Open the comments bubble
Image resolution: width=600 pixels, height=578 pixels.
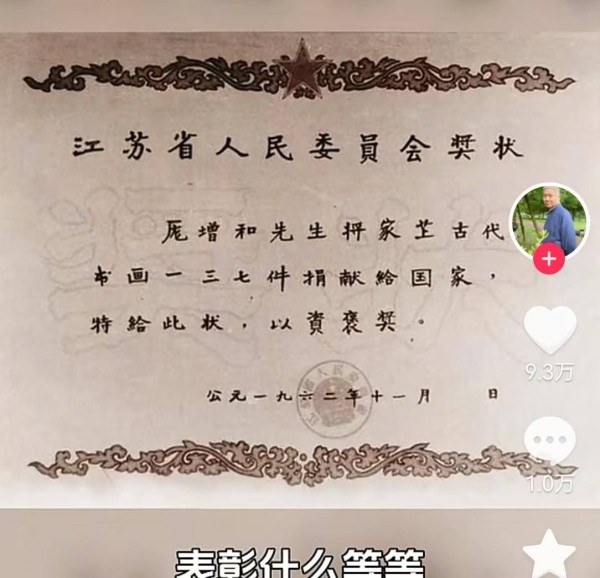[550, 441]
